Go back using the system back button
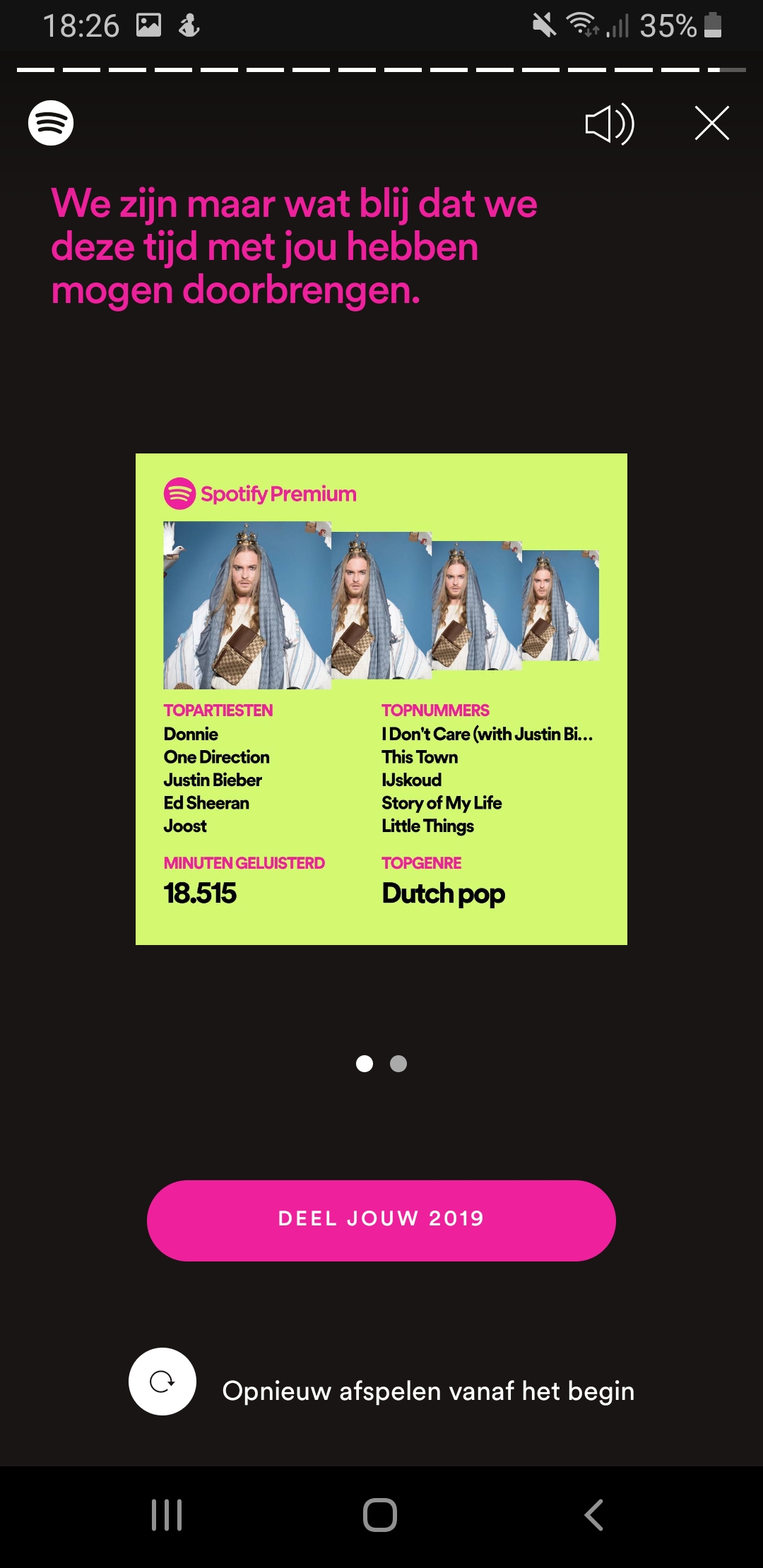 593,1514
